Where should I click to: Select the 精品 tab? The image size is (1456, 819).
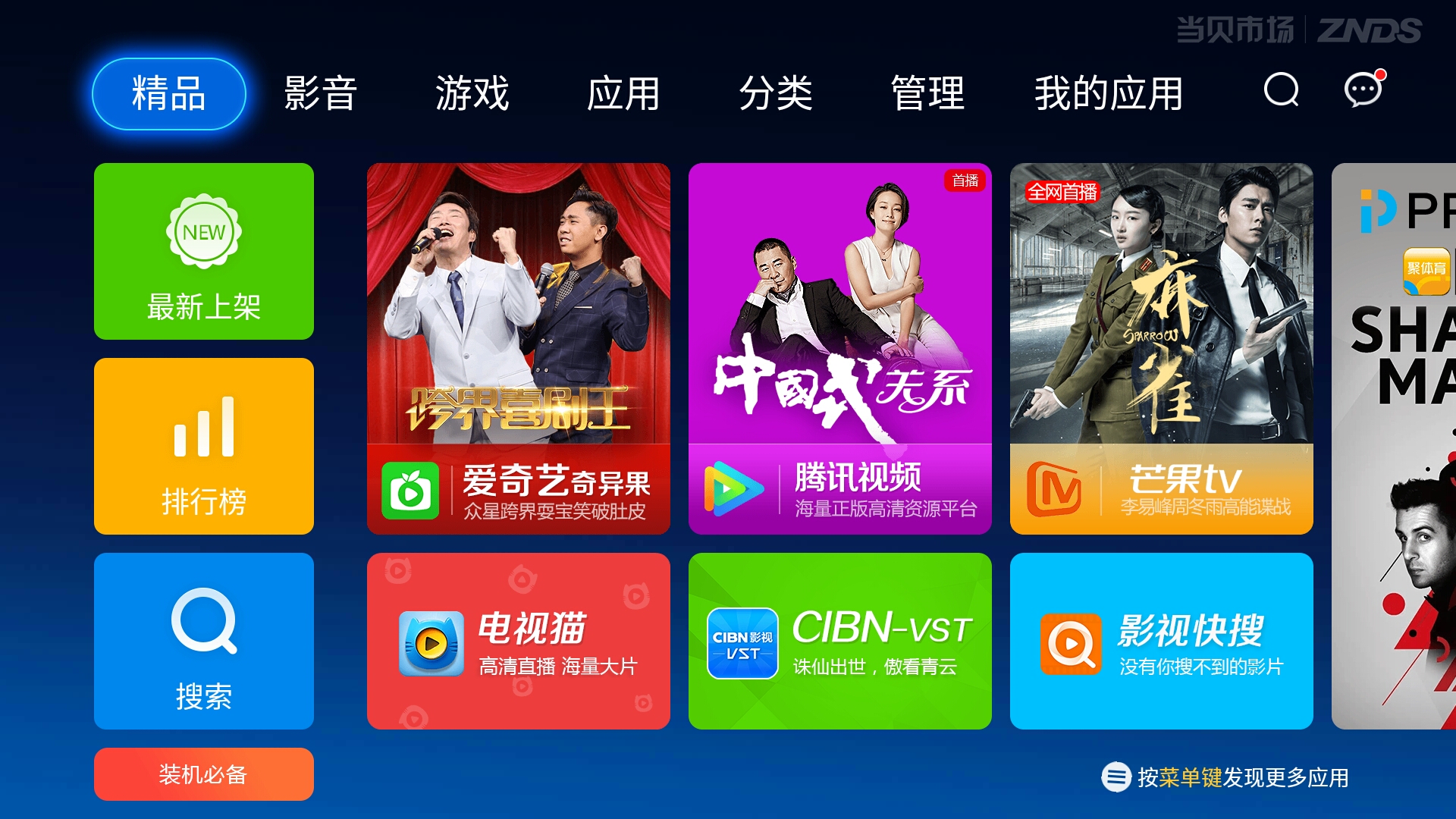coord(168,94)
